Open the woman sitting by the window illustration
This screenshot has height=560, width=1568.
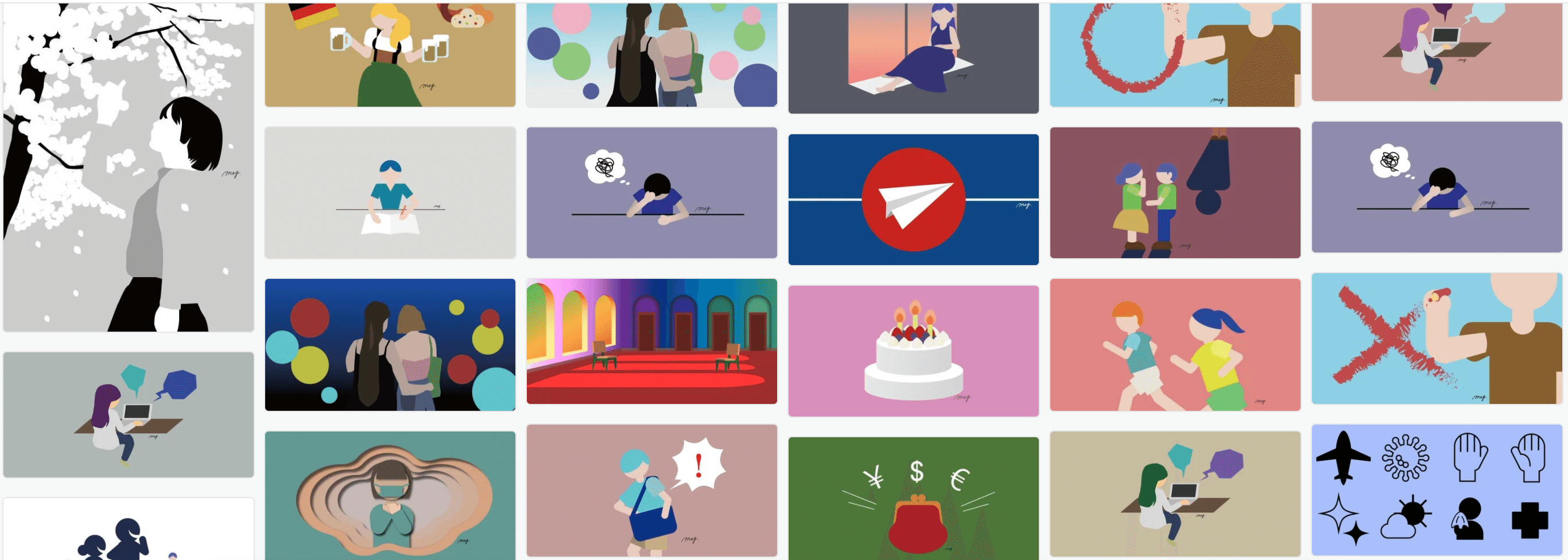(913, 58)
